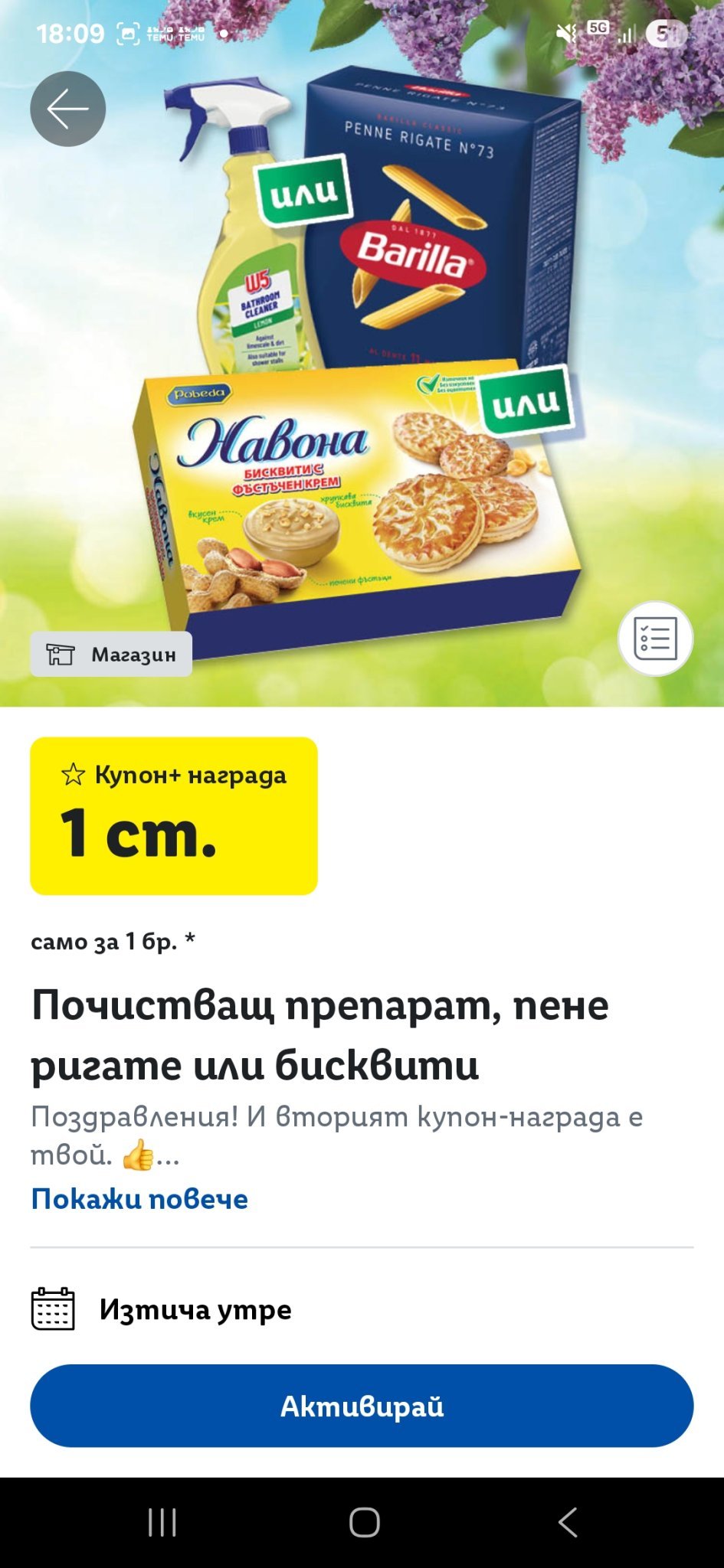Expand text with Покажи повече

coord(139,1199)
